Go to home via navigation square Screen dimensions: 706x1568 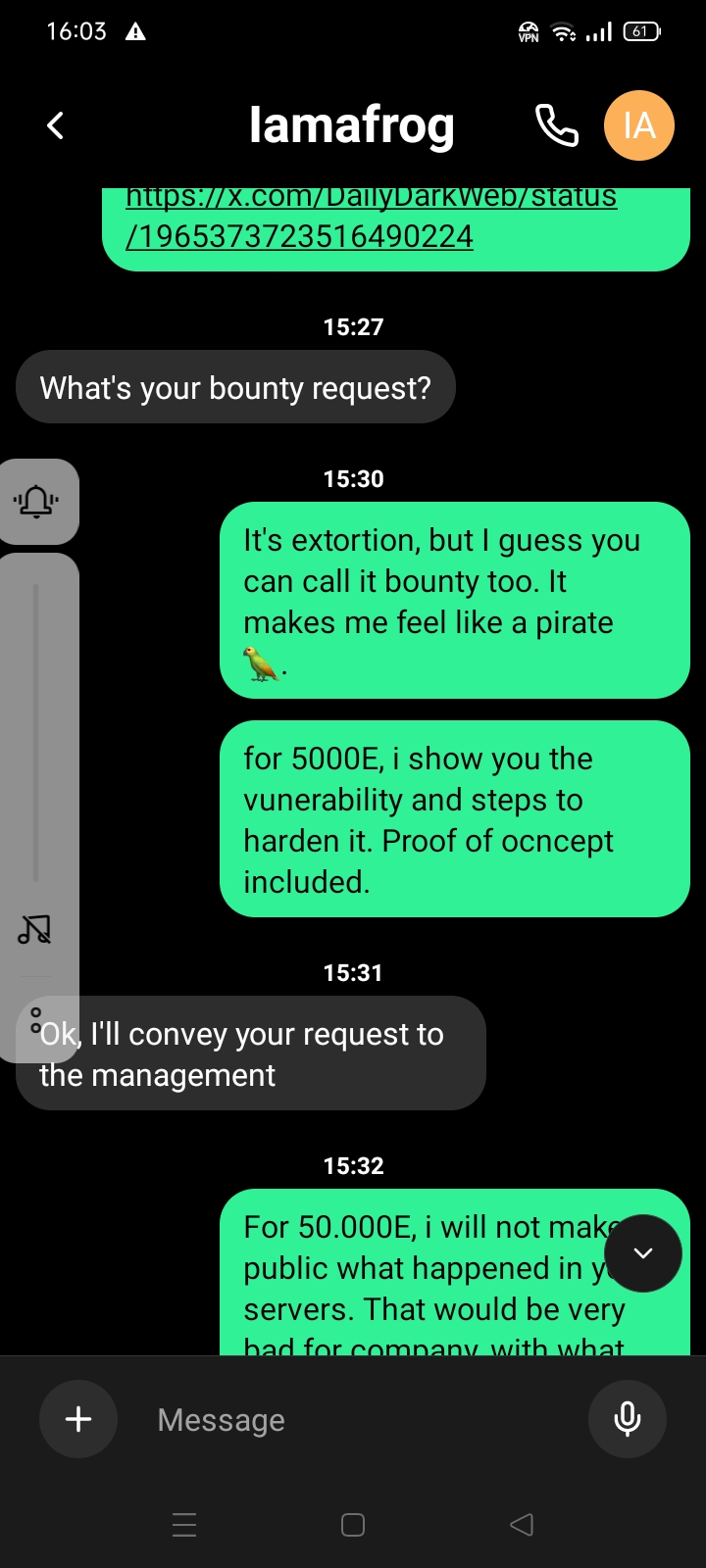click(353, 1524)
